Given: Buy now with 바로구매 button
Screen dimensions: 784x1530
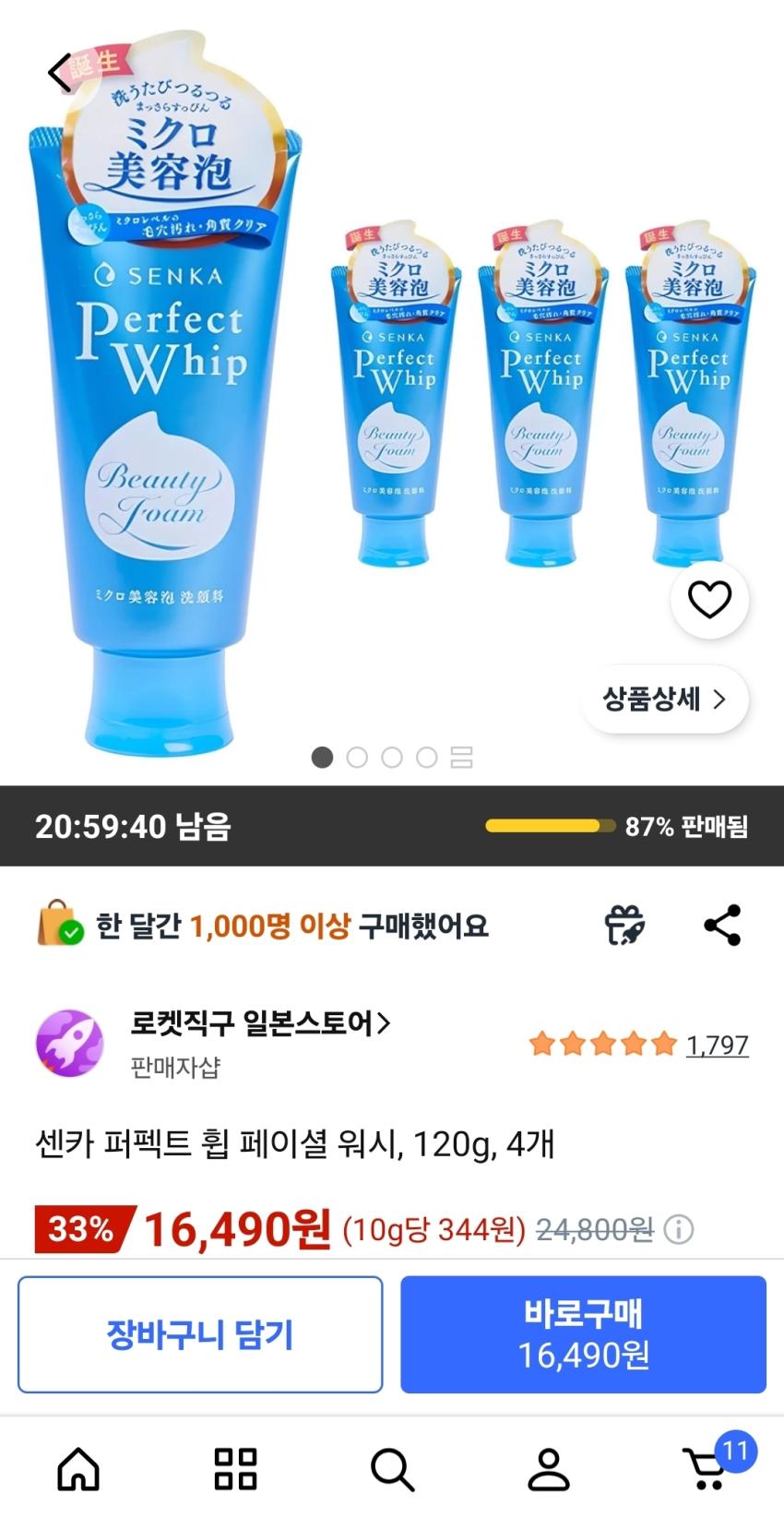Looking at the screenshot, I should pyautogui.click(x=583, y=1334).
